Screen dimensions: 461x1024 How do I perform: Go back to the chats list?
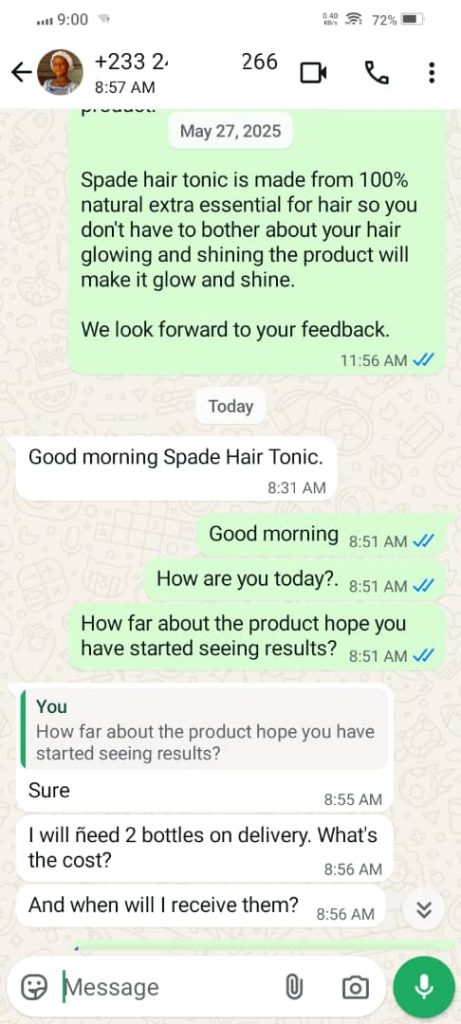tap(21, 72)
